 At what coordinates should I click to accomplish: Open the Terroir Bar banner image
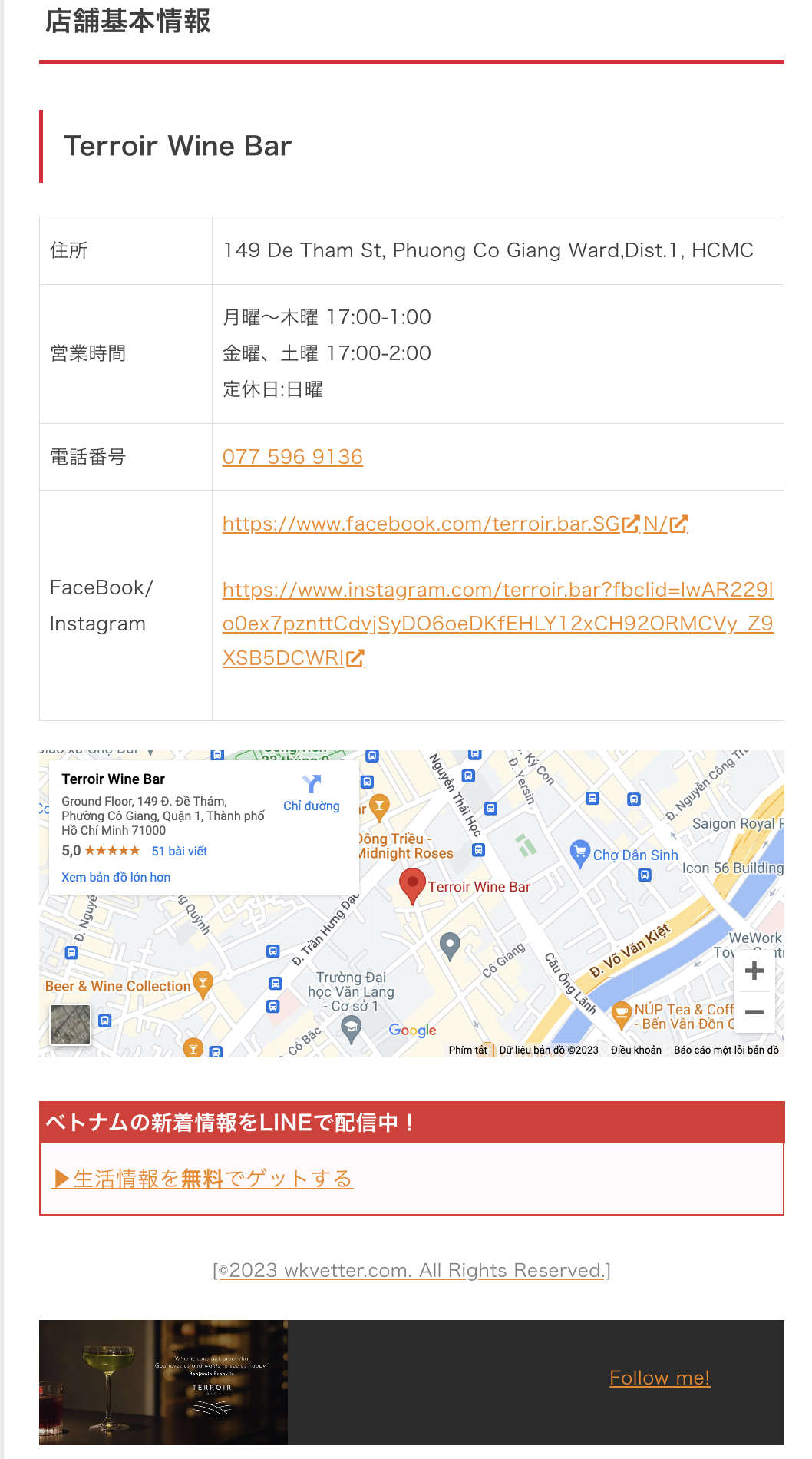tap(163, 1382)
